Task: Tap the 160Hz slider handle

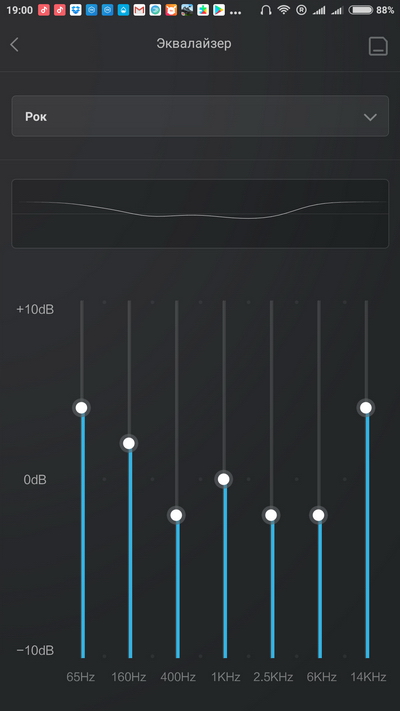Action: 129,443
